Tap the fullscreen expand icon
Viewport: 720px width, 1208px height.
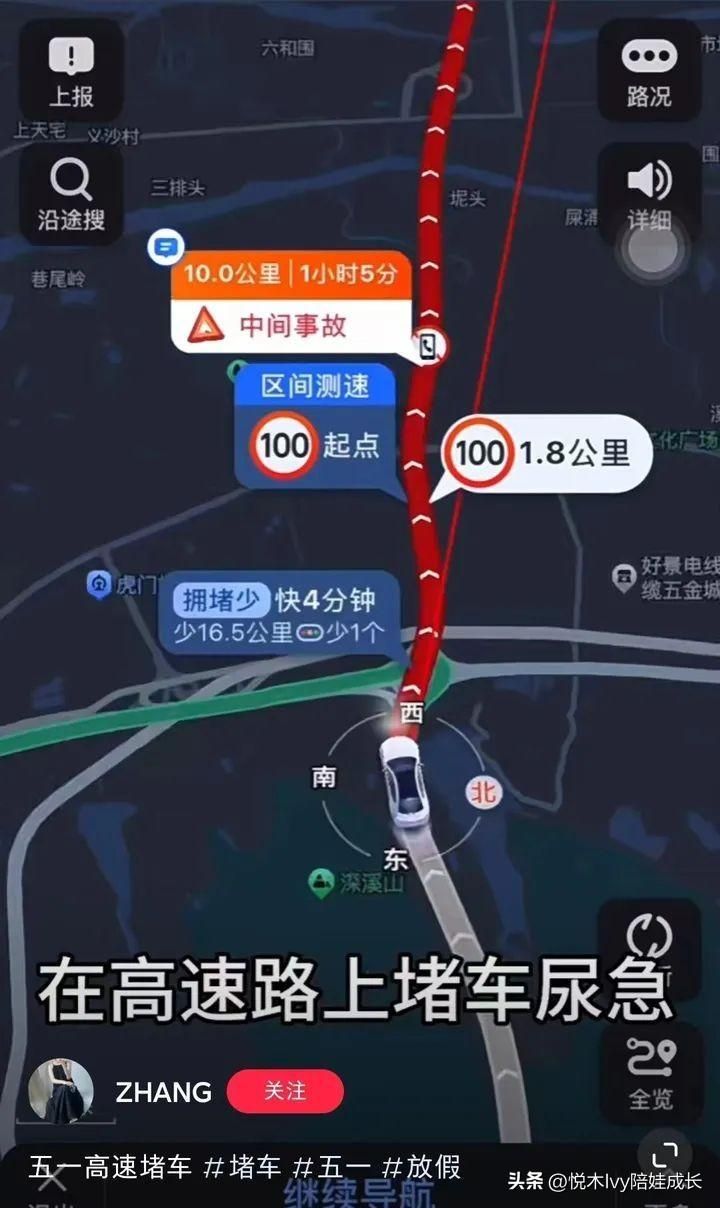click(663, 1156)
